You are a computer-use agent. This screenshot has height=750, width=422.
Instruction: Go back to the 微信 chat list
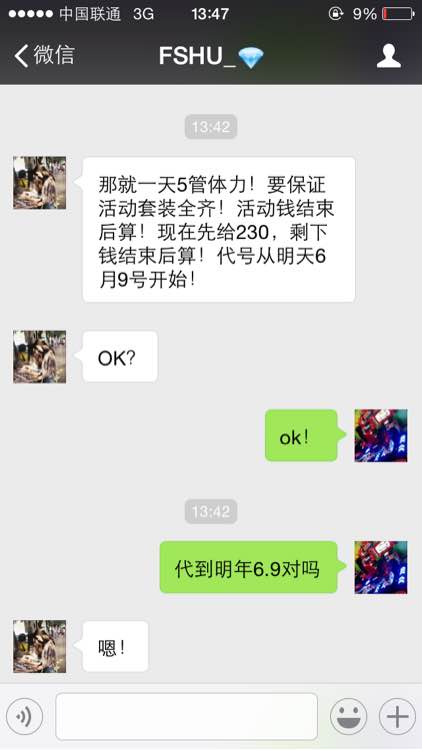(x=44, y=55)
